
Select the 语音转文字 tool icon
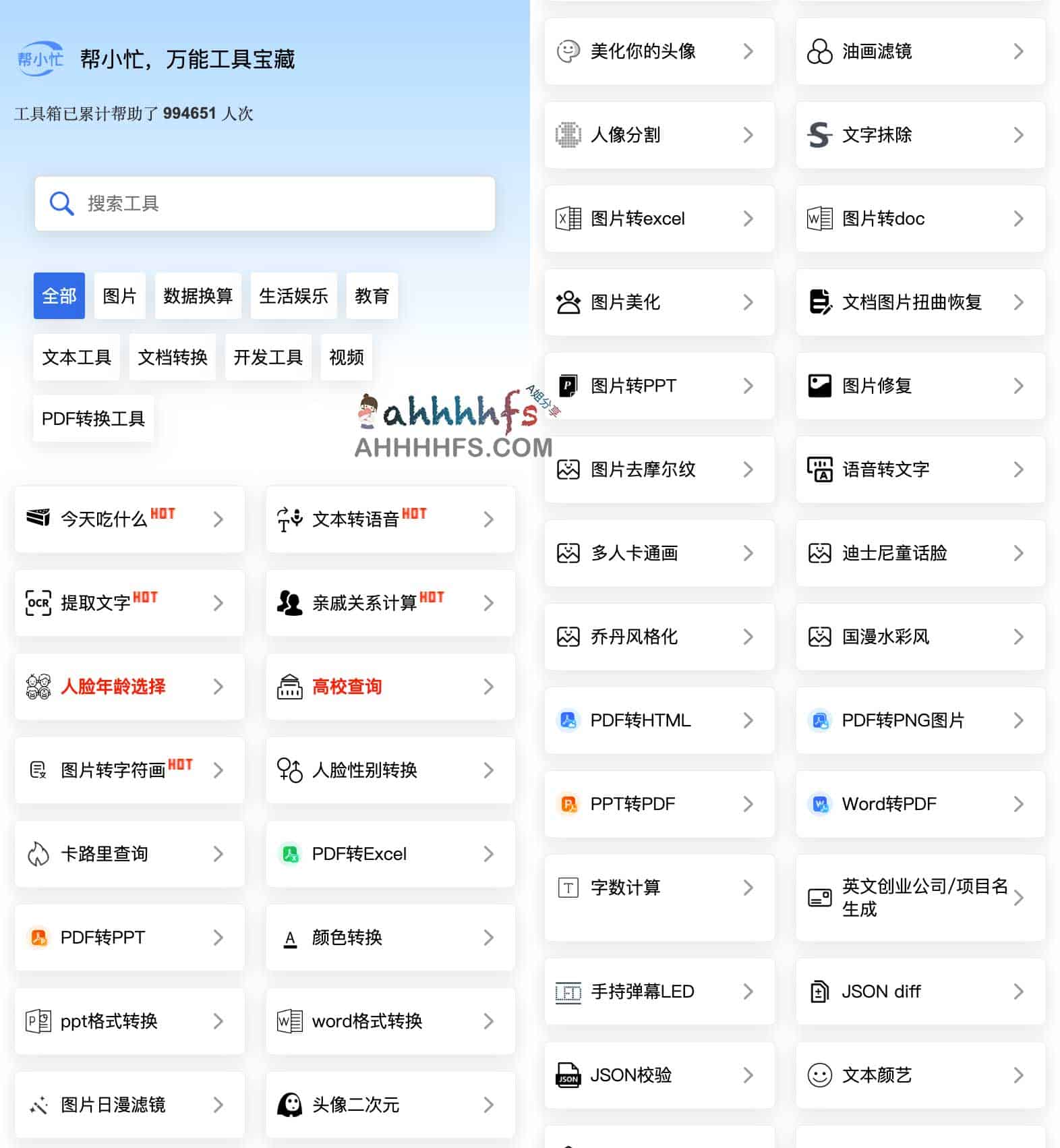pos(819,469)
